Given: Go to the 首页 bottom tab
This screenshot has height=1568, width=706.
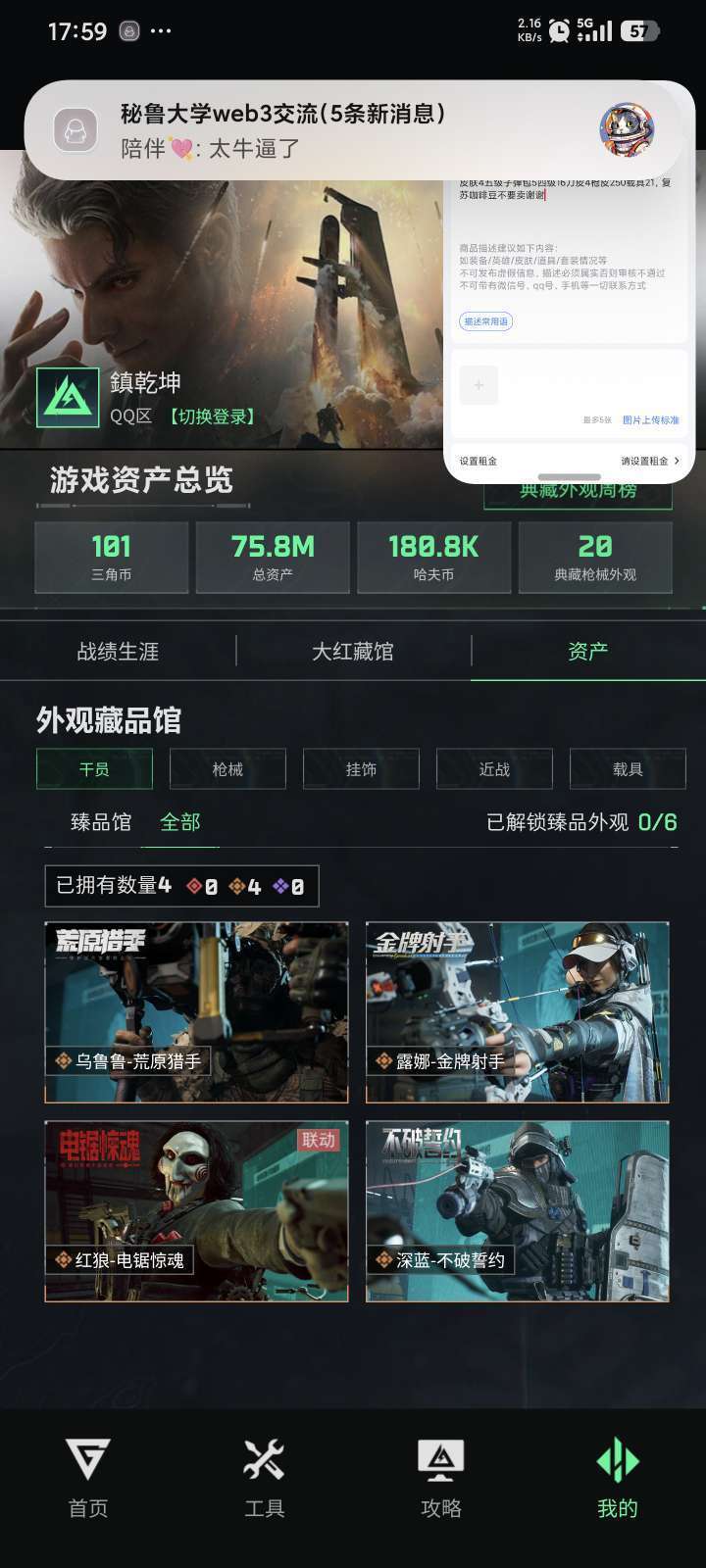Looking at the screenshot, I should 88,1479.
